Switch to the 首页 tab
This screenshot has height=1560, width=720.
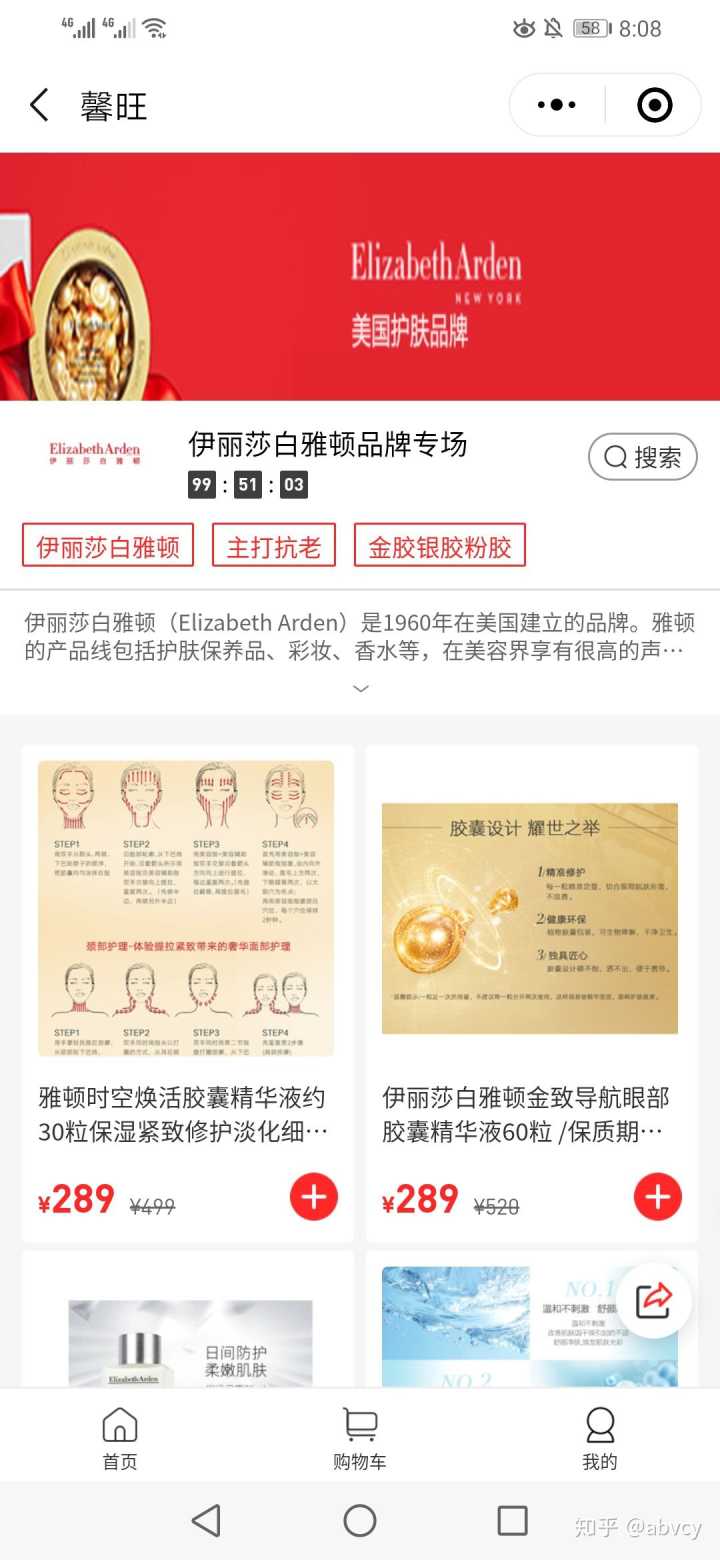[120, 1438]
